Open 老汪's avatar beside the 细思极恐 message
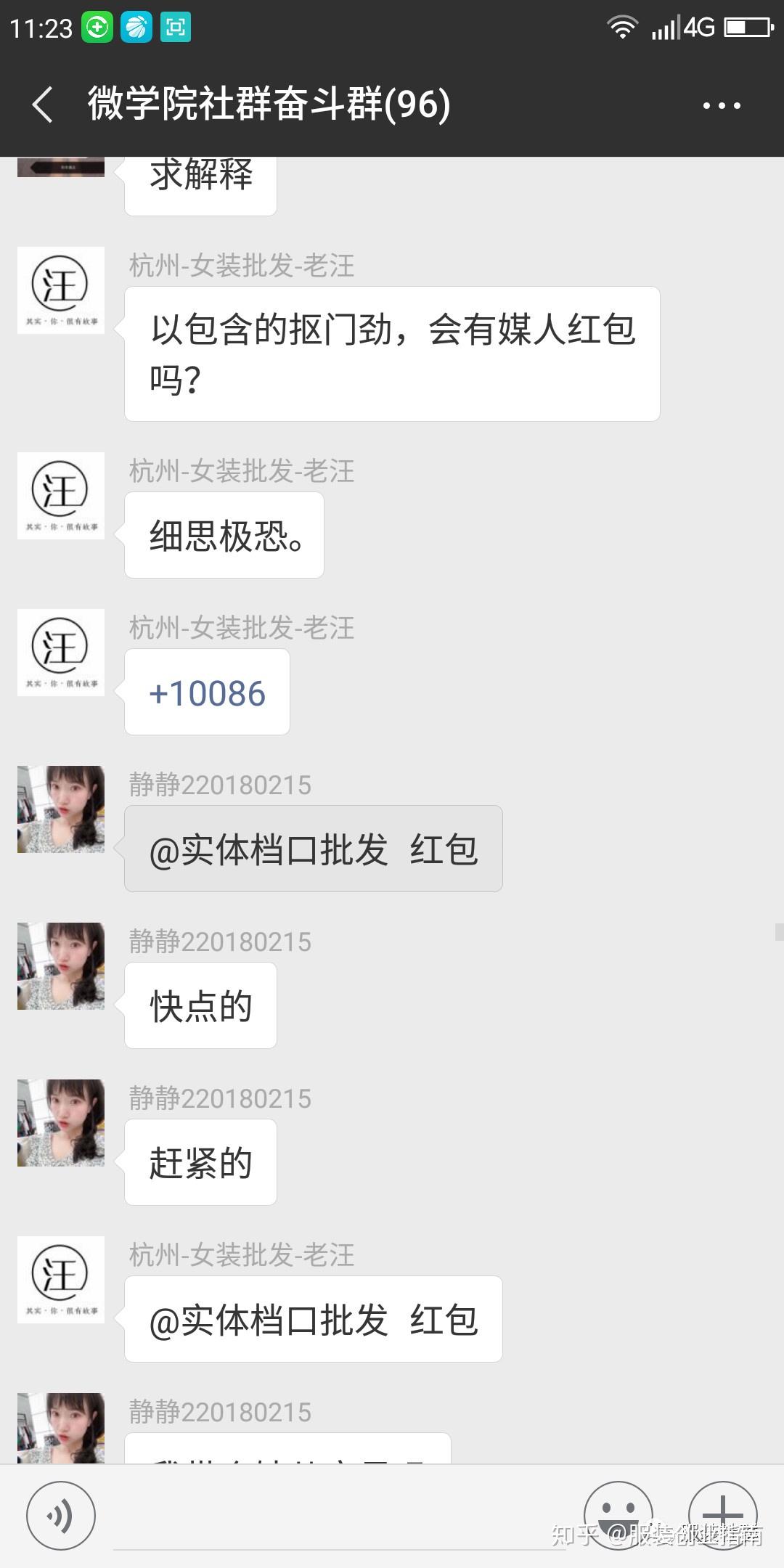 click(x=61, y=496)
